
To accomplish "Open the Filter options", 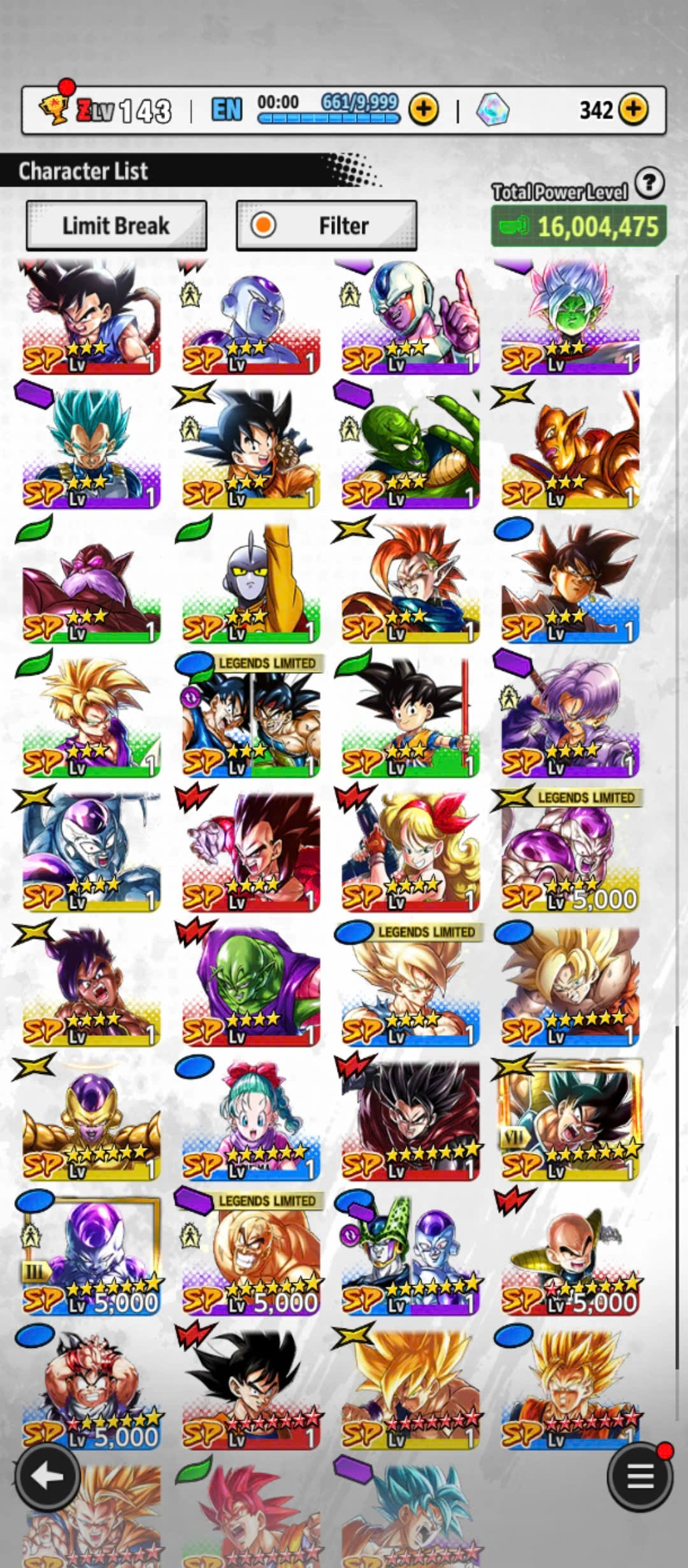I will [x=326, y=226].
